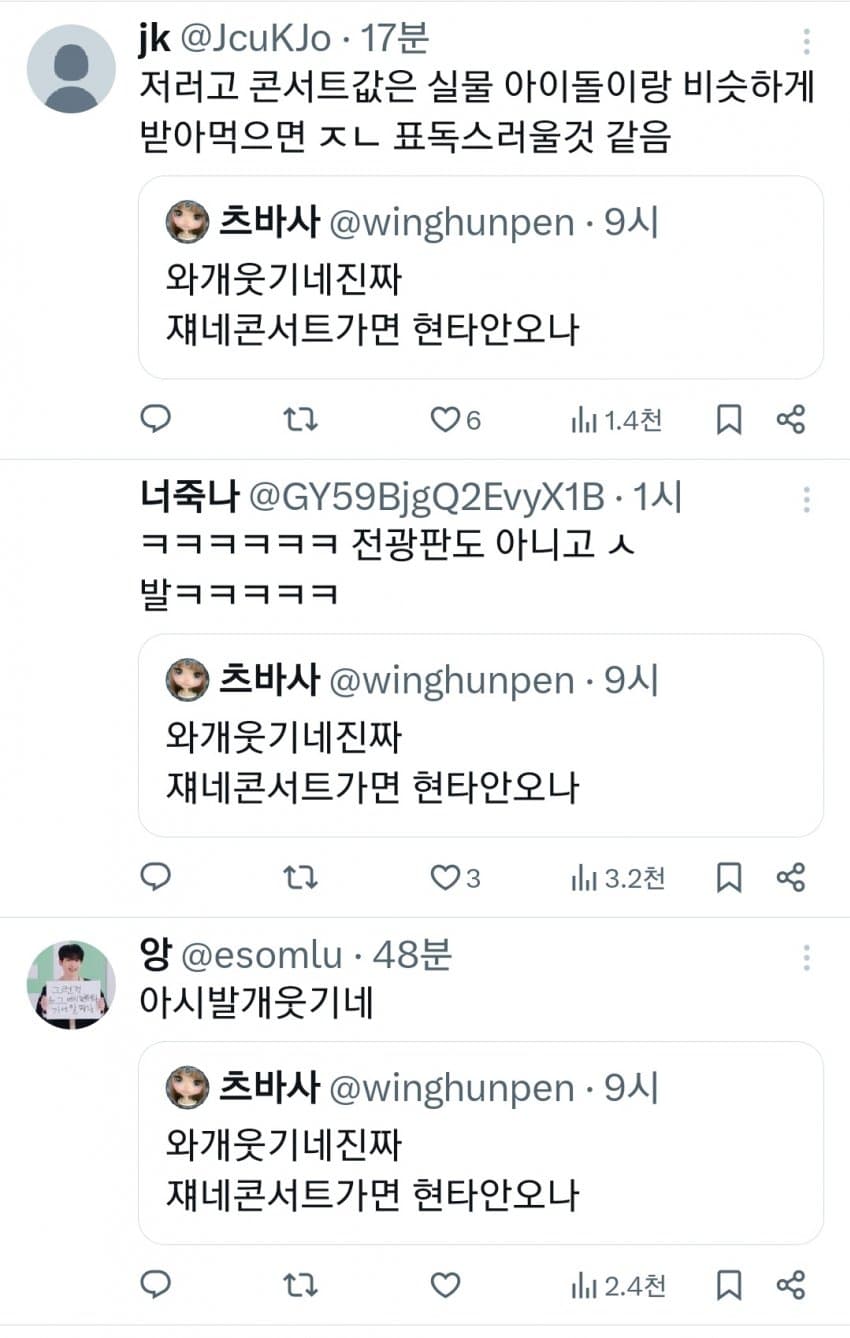Open jk's profile picture

[70, 69]
